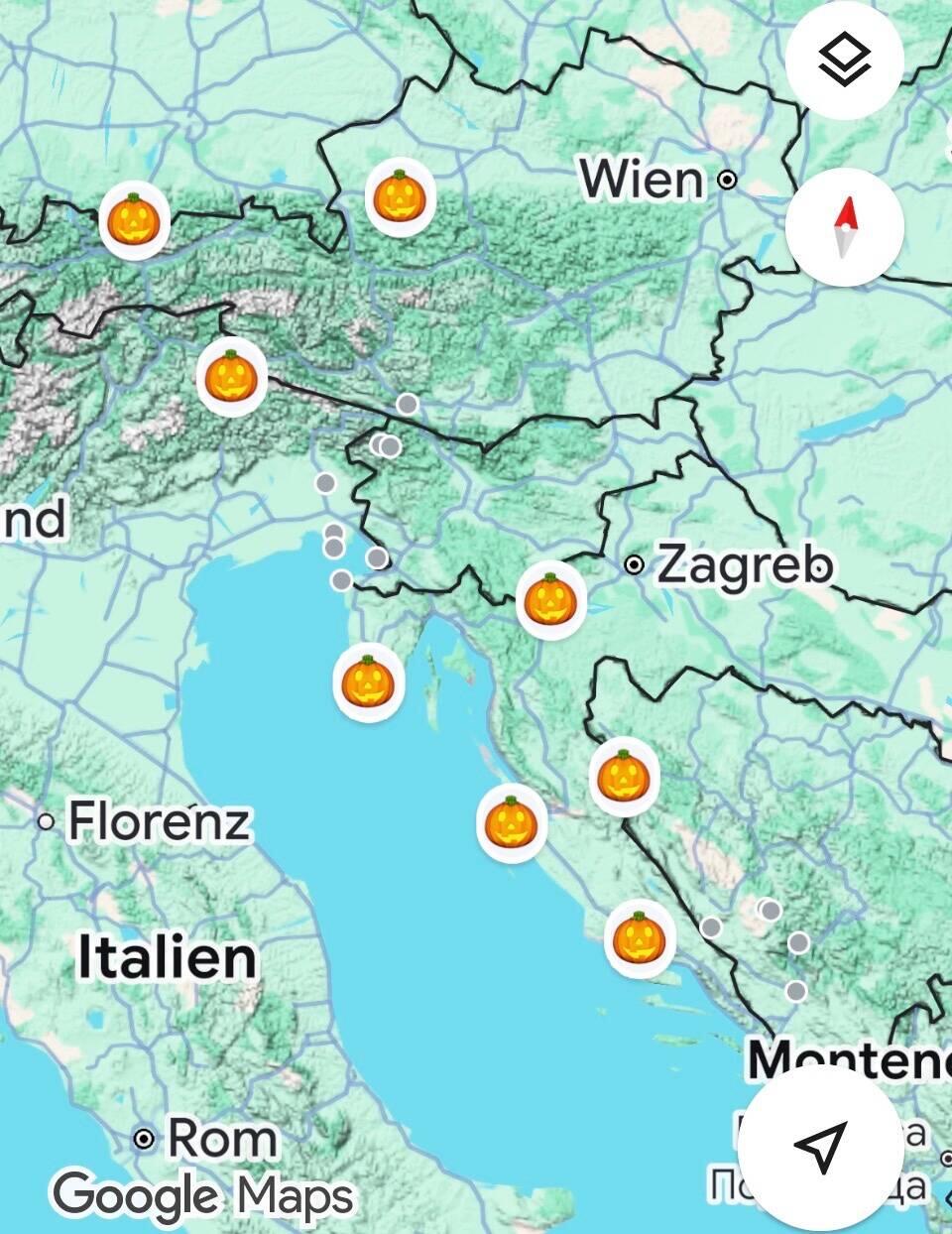Viewport: 952px width, 1234px height.
Task: Open the pumpkin pin northeast of Florenz
Action: pyautogui.click(x=368, y=682)
